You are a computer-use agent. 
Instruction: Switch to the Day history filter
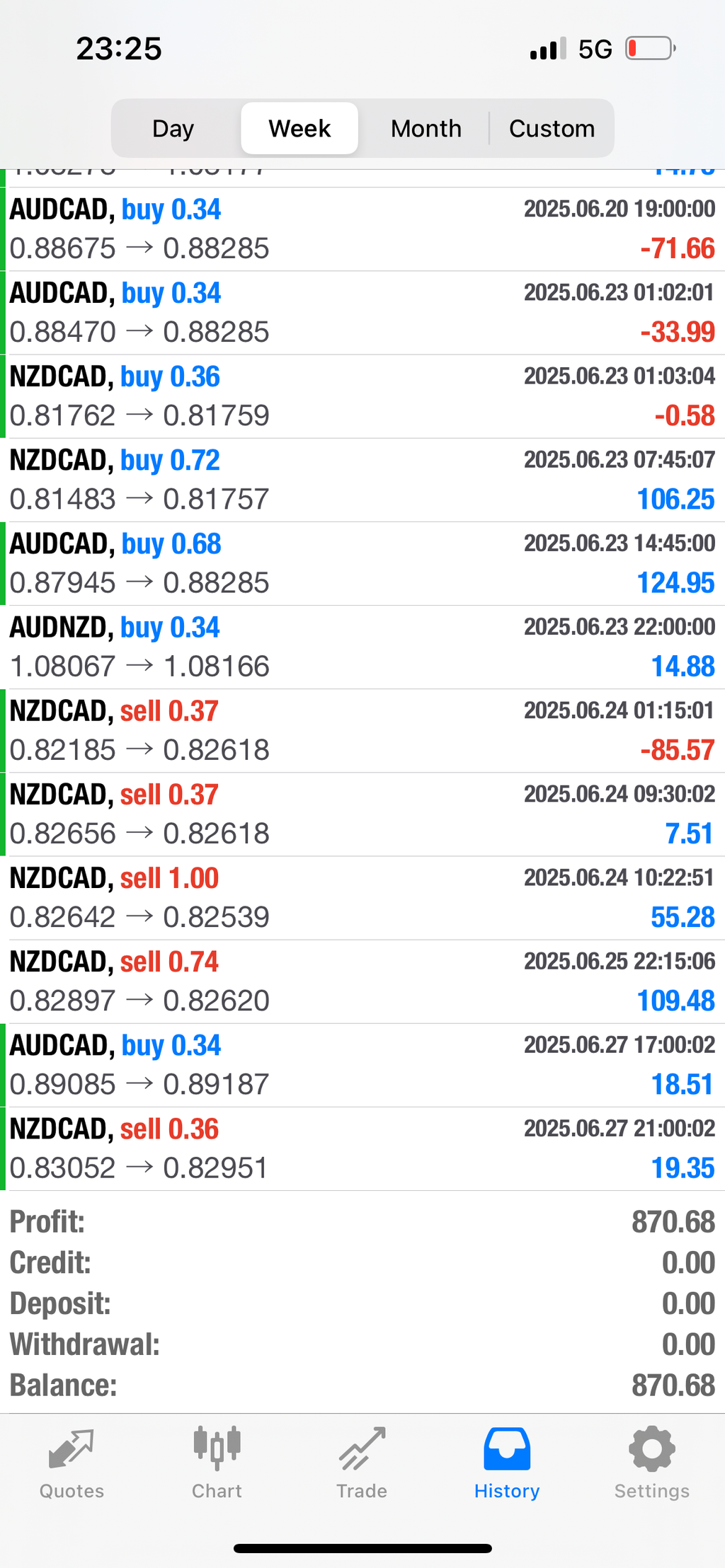pyautogui.click(x=172, y=128)
